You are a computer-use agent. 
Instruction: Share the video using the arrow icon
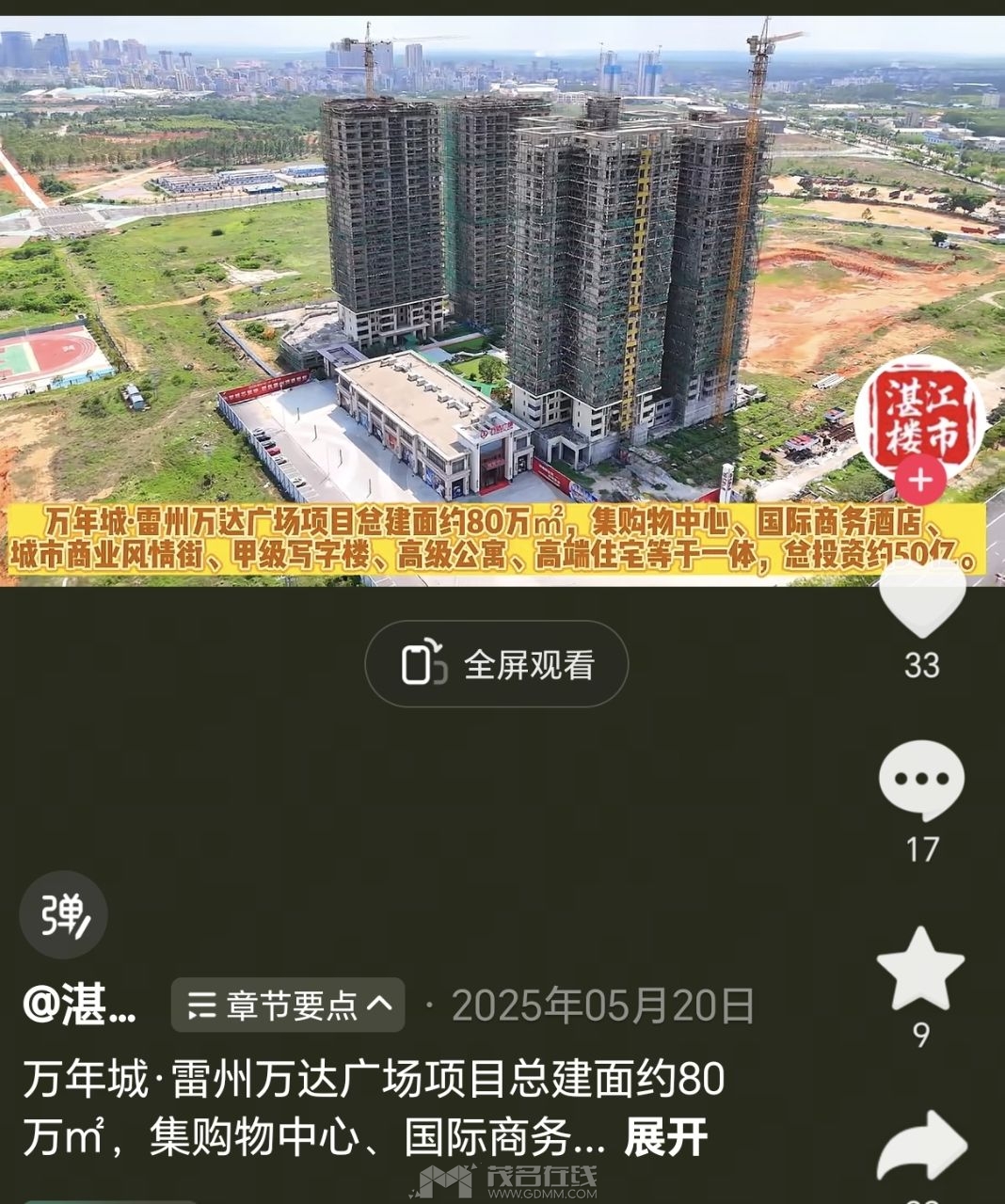922,1148
